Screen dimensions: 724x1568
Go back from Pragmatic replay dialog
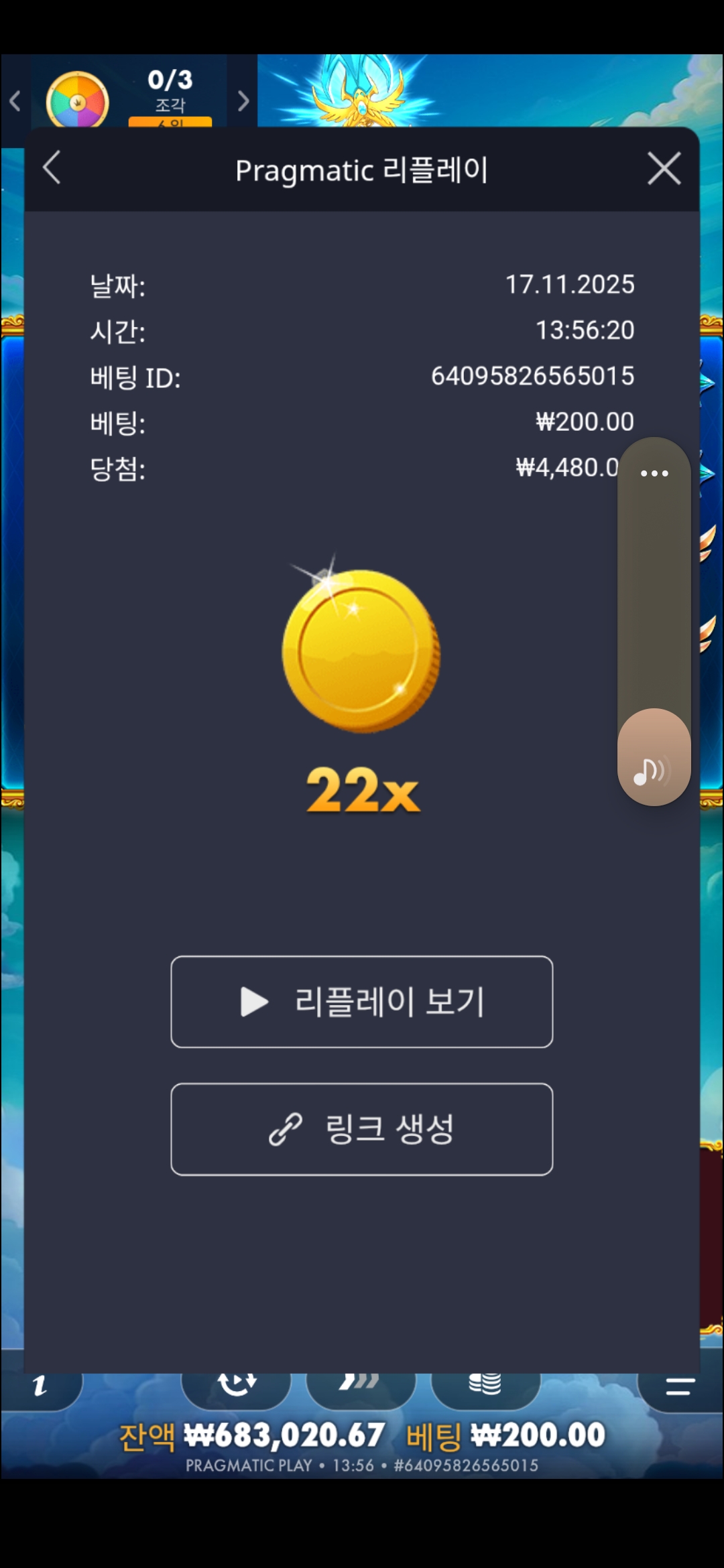coord(52,168)
